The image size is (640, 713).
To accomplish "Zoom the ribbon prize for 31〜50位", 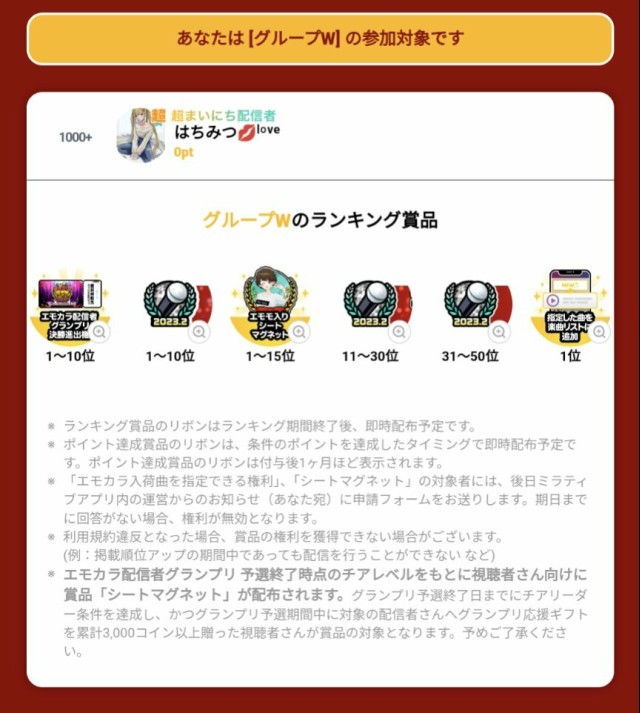I will (x=500, y=332).
